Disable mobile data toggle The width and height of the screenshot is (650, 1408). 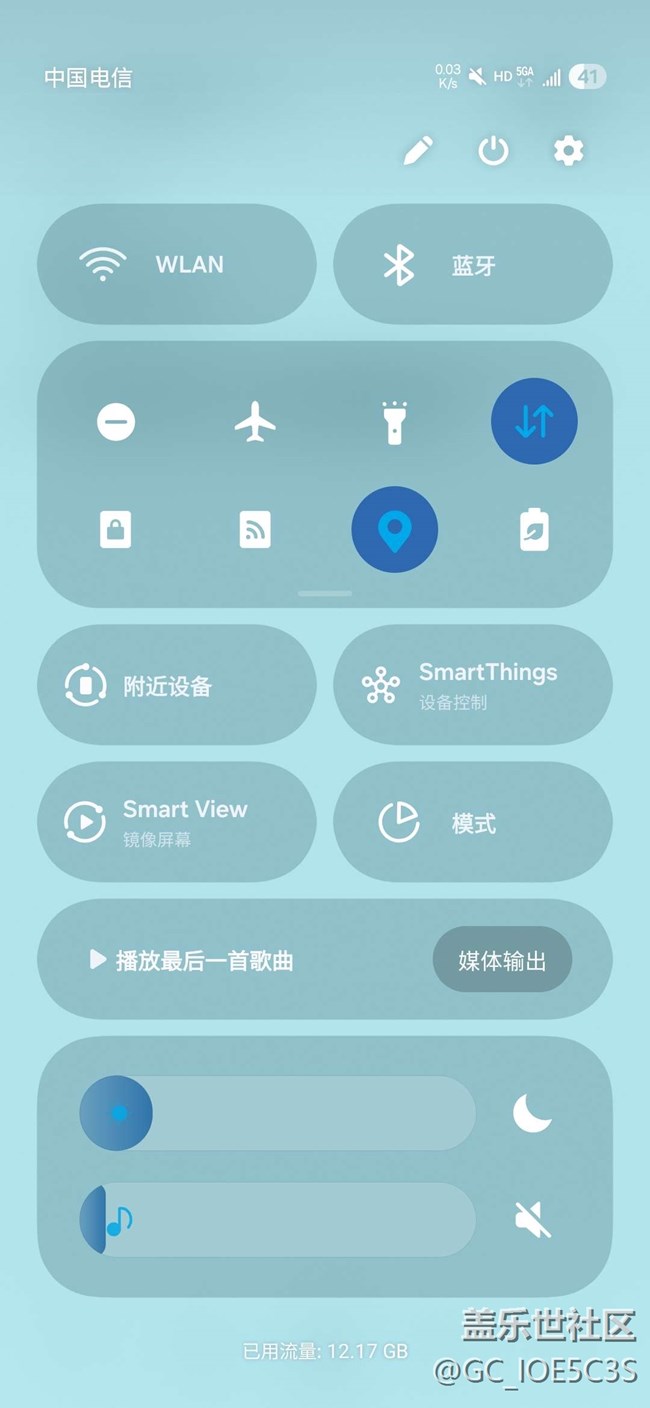[x=534, y=421]
